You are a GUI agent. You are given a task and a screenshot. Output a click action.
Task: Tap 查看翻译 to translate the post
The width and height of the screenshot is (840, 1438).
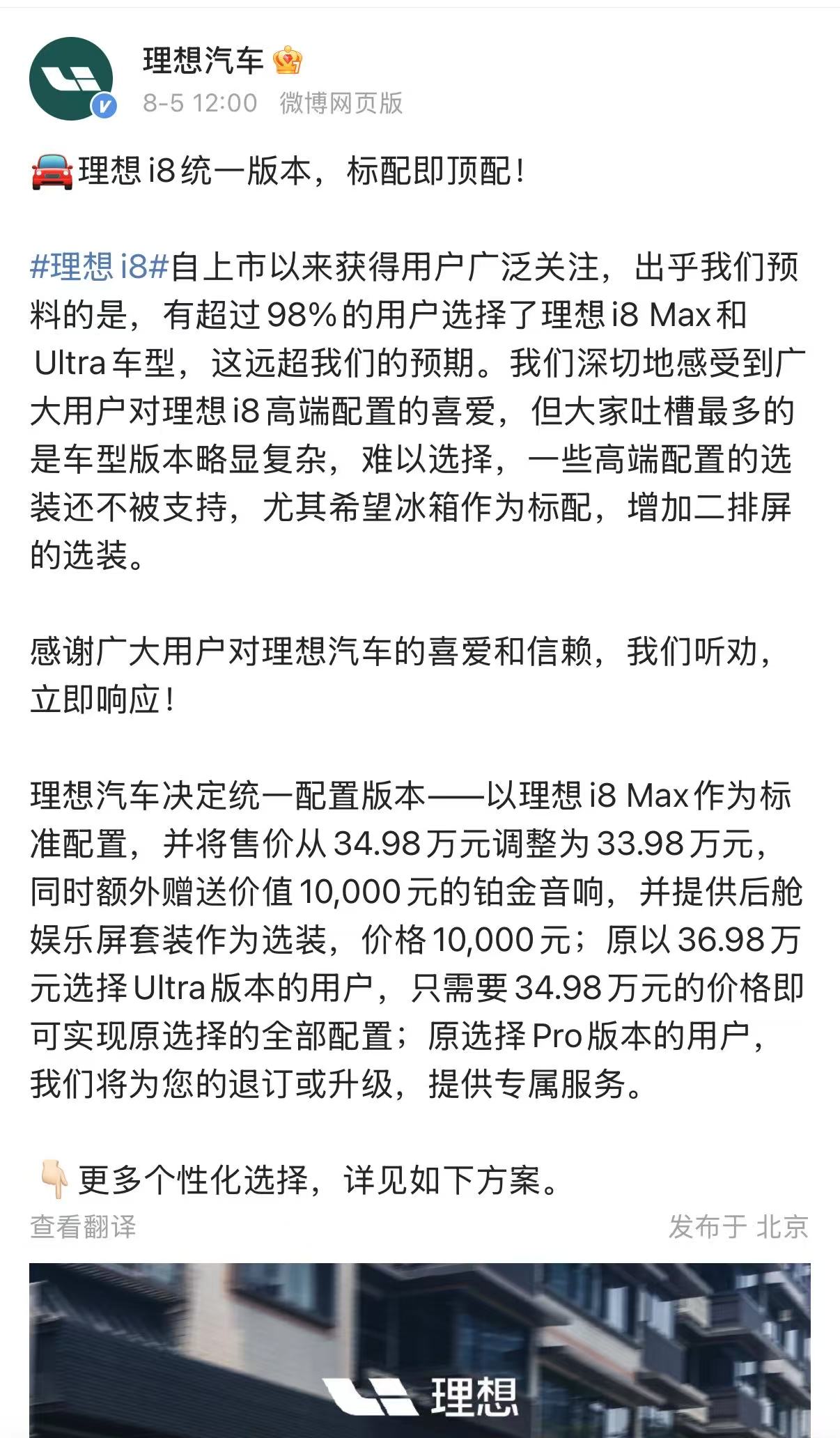coord(83,1227)
